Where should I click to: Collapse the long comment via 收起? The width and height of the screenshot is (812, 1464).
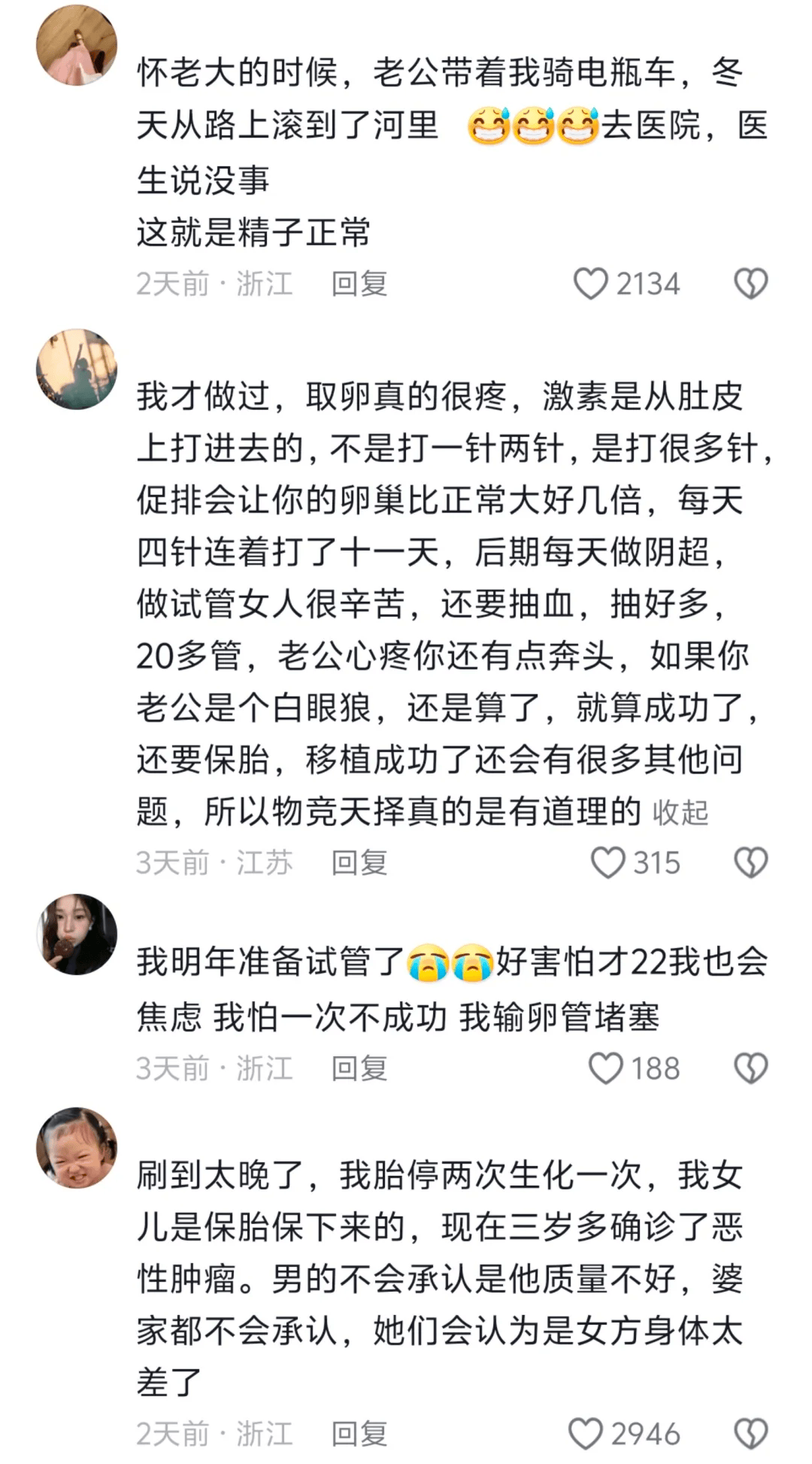tap(680, 813)
